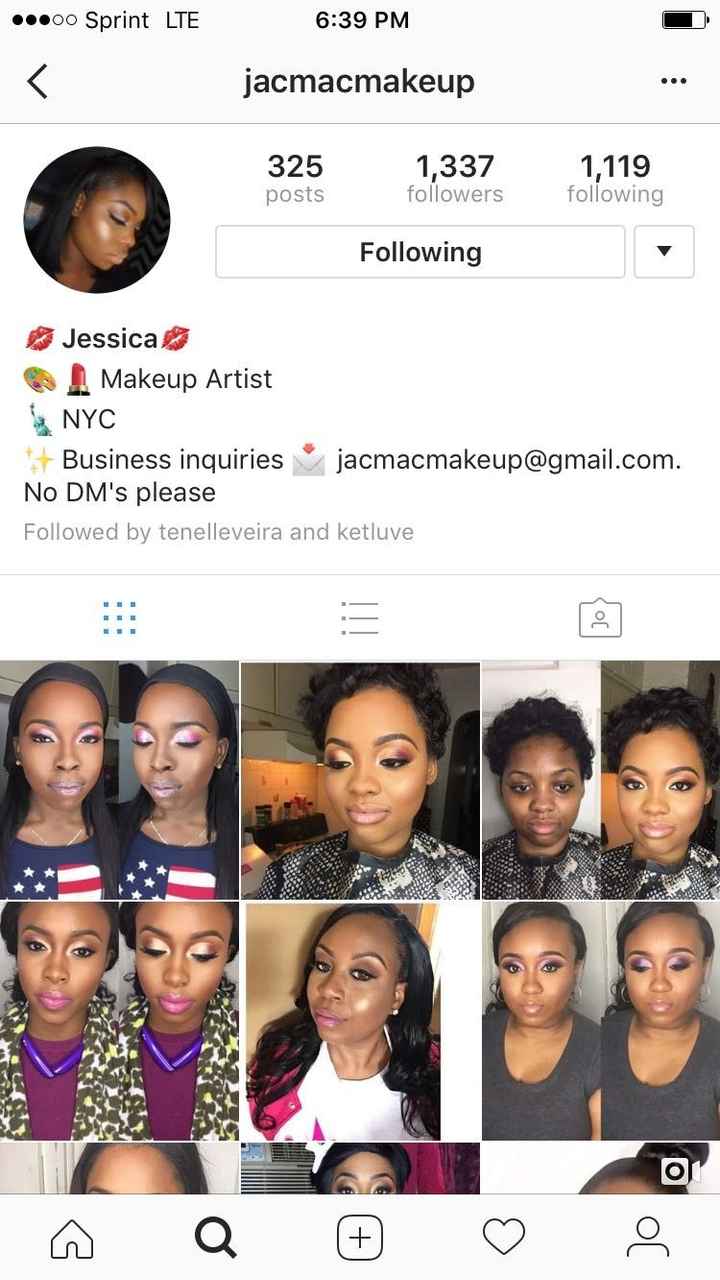The height and width of the screenshot is (1280, 720).
Task: Create a new post
Action: (x=359, y=1236)
